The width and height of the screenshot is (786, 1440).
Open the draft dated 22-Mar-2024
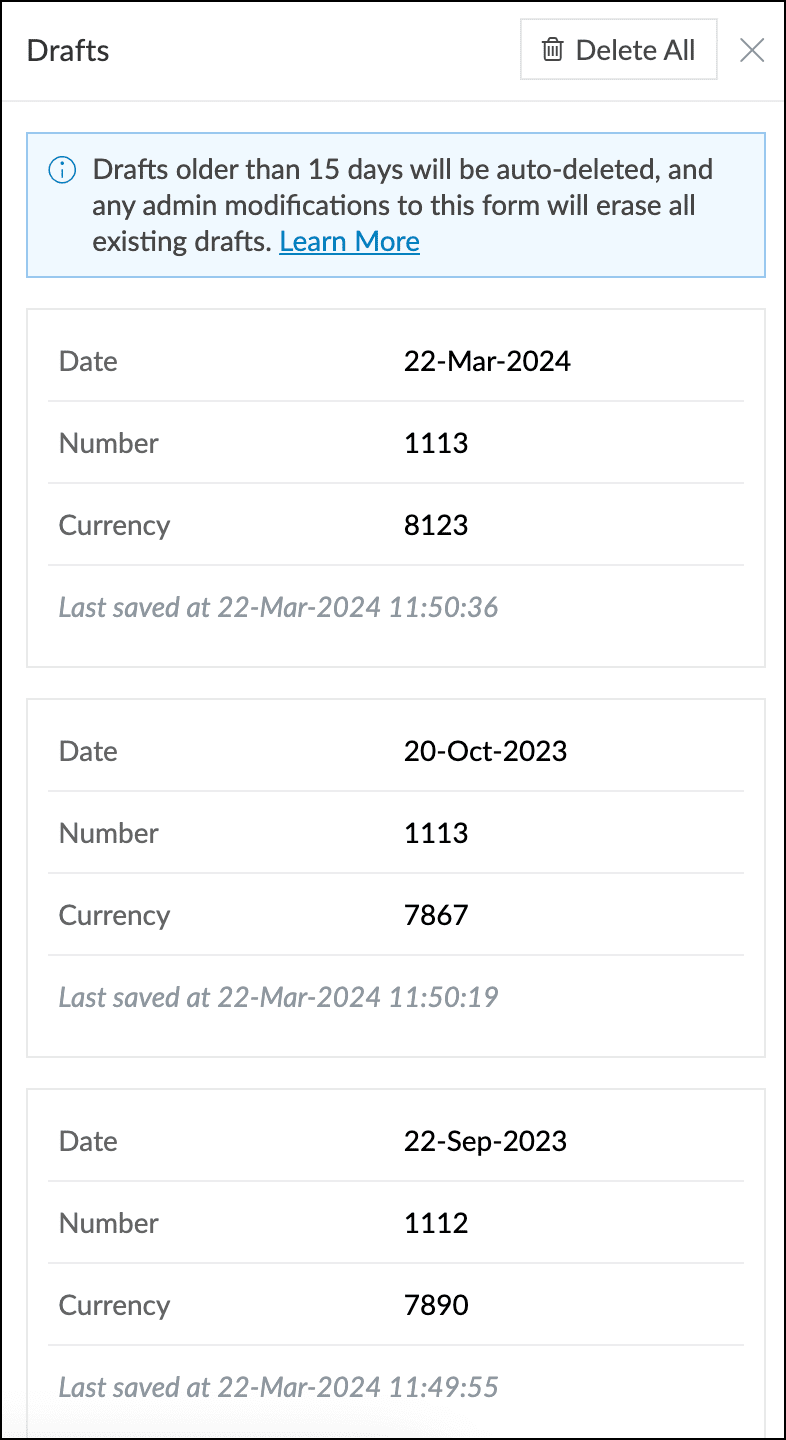click(x=395, y=487)
